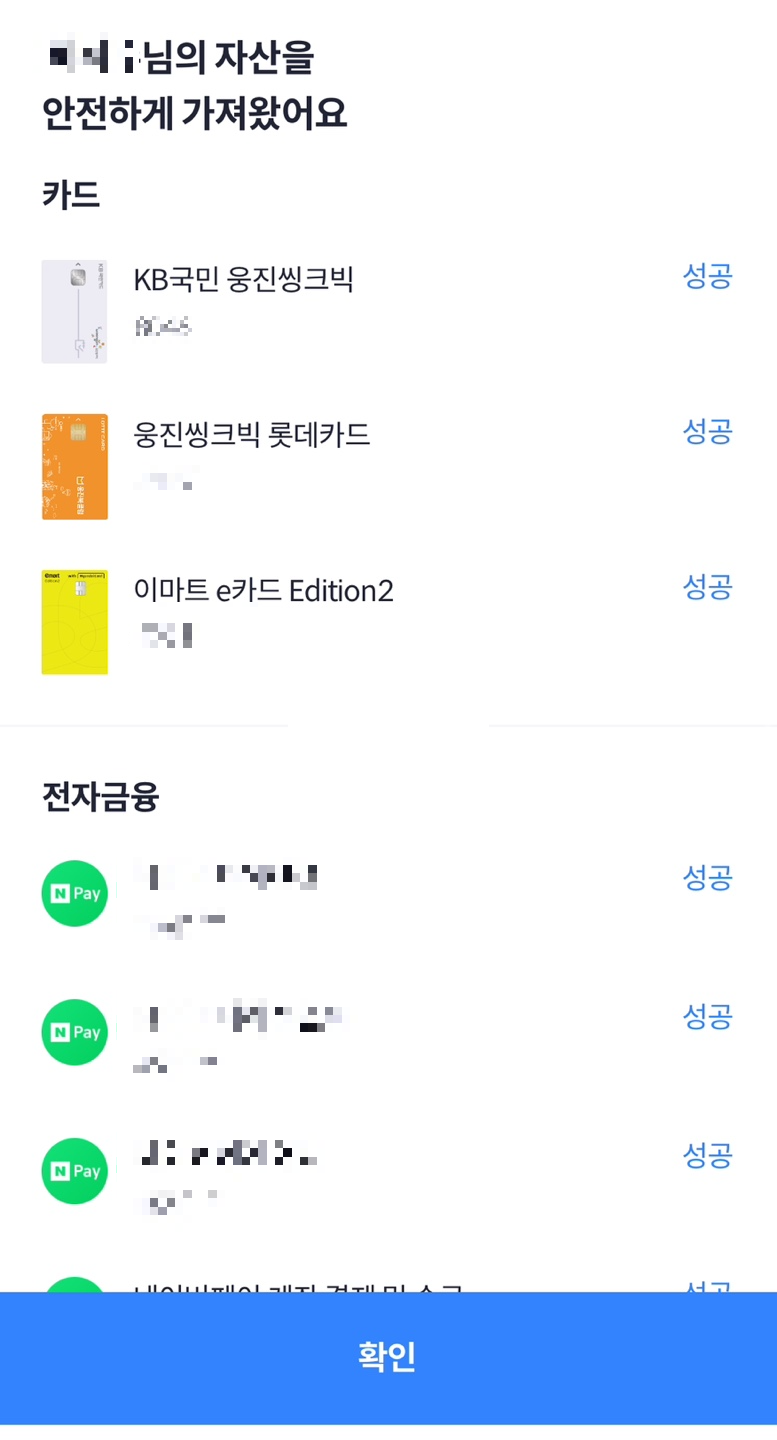This screenshot has width=777, height=1440.
Task: Select the 전자금융 section header
Action: (x=99, y=795)
